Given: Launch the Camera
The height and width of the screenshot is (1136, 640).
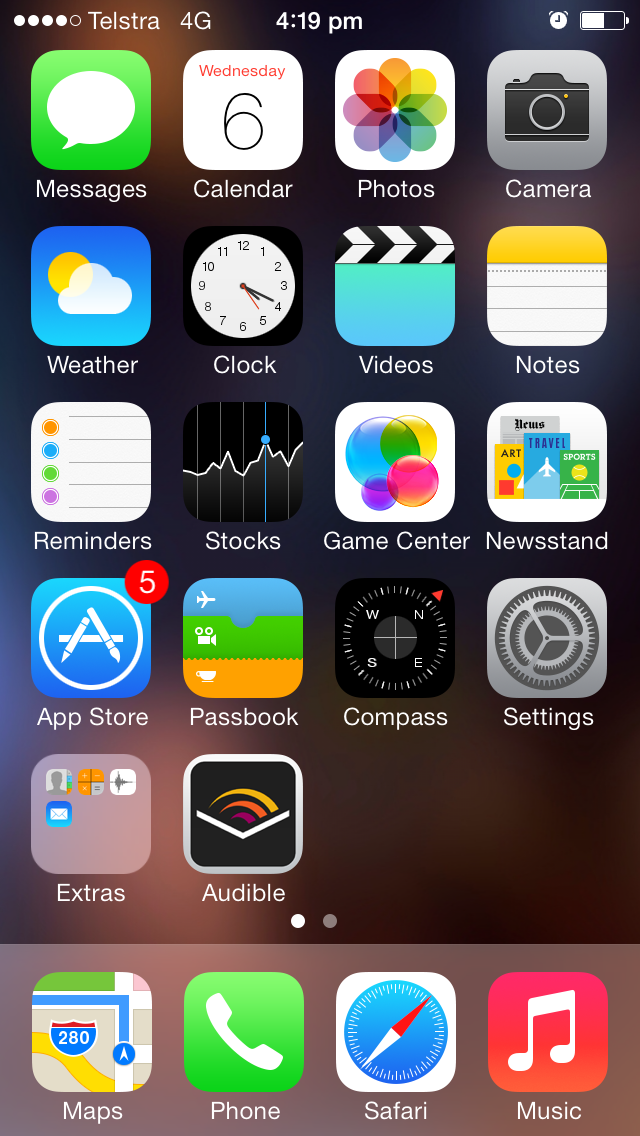Looking at the screenshot, I should (x=547, y=110).
